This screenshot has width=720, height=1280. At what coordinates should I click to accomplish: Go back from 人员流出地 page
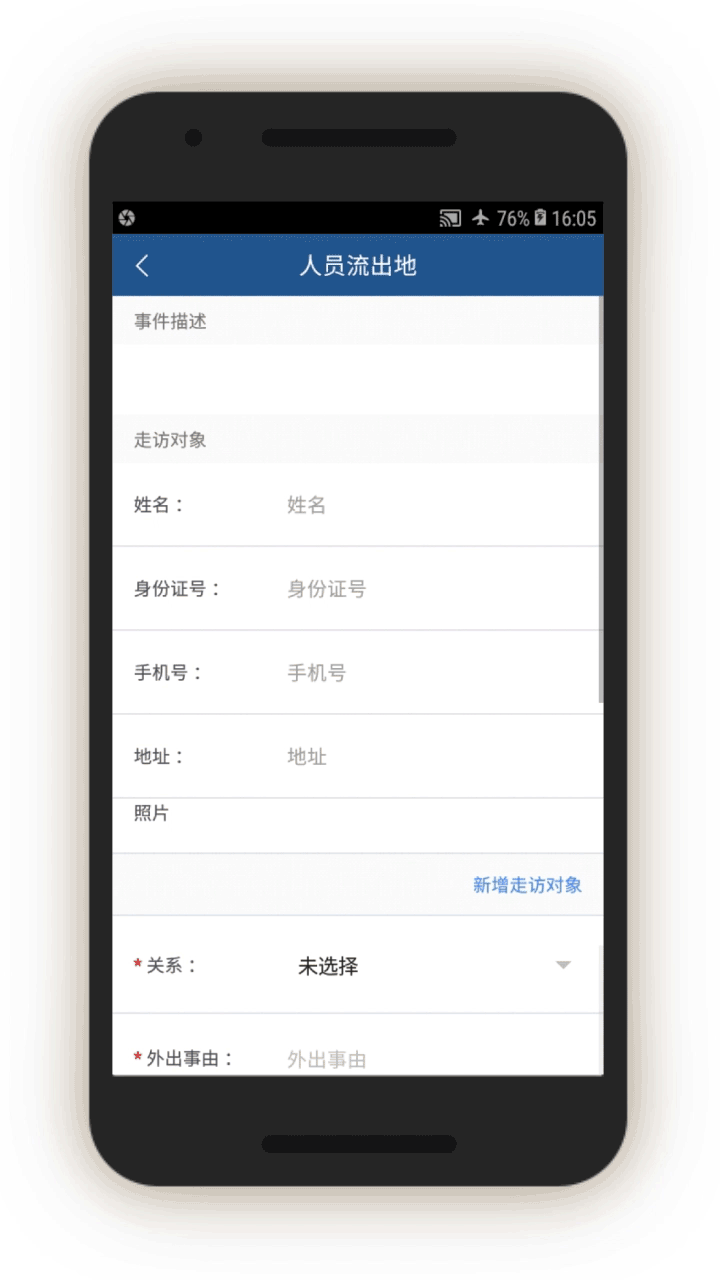tap(143, 266)
